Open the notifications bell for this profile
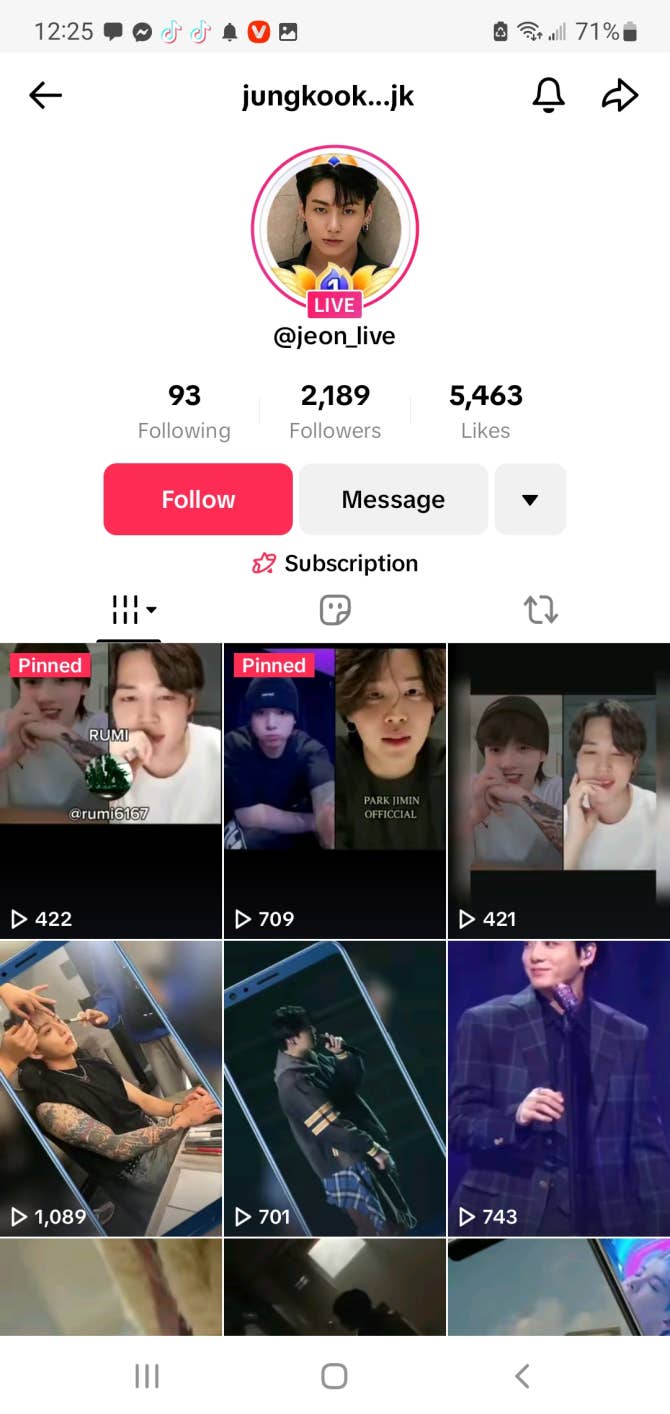 [548, 96]
